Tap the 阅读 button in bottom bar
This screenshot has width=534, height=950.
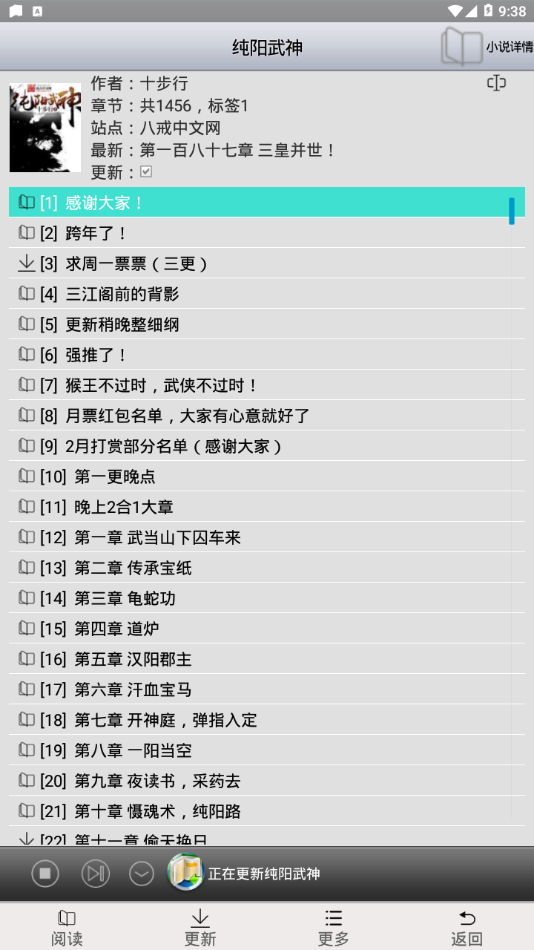(67, 927)
